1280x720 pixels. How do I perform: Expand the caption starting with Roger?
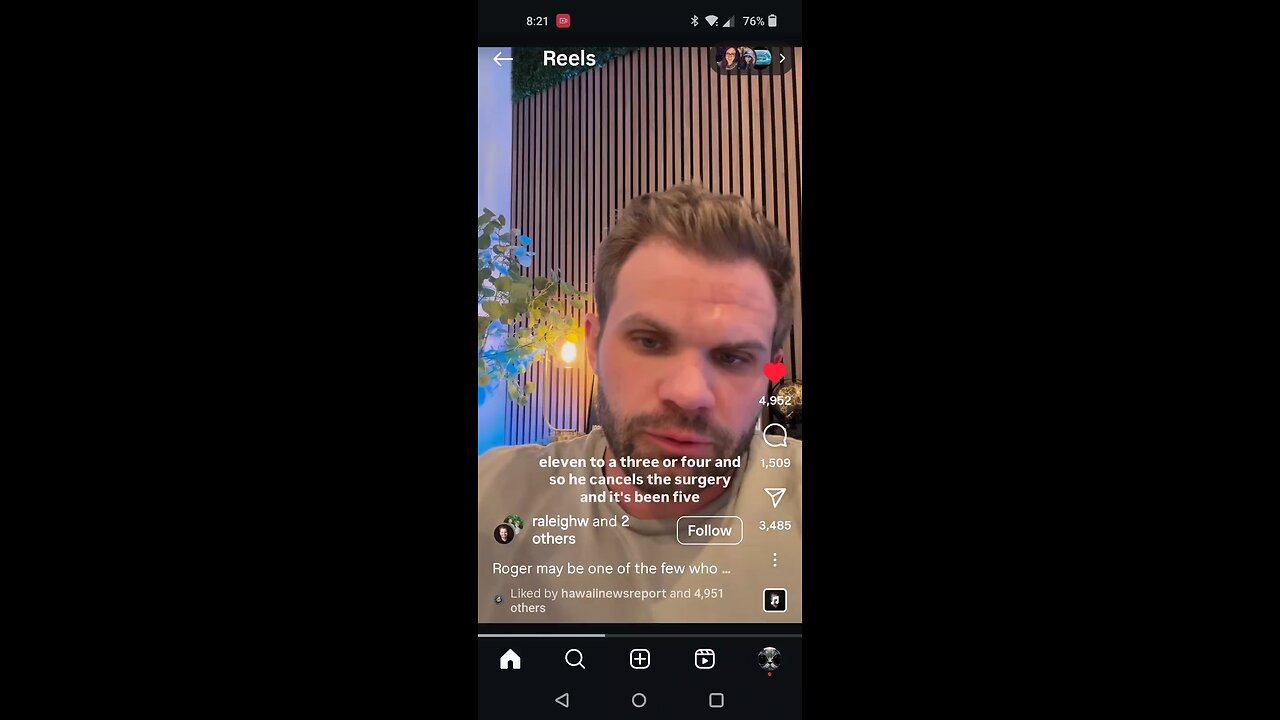(611, 568)
